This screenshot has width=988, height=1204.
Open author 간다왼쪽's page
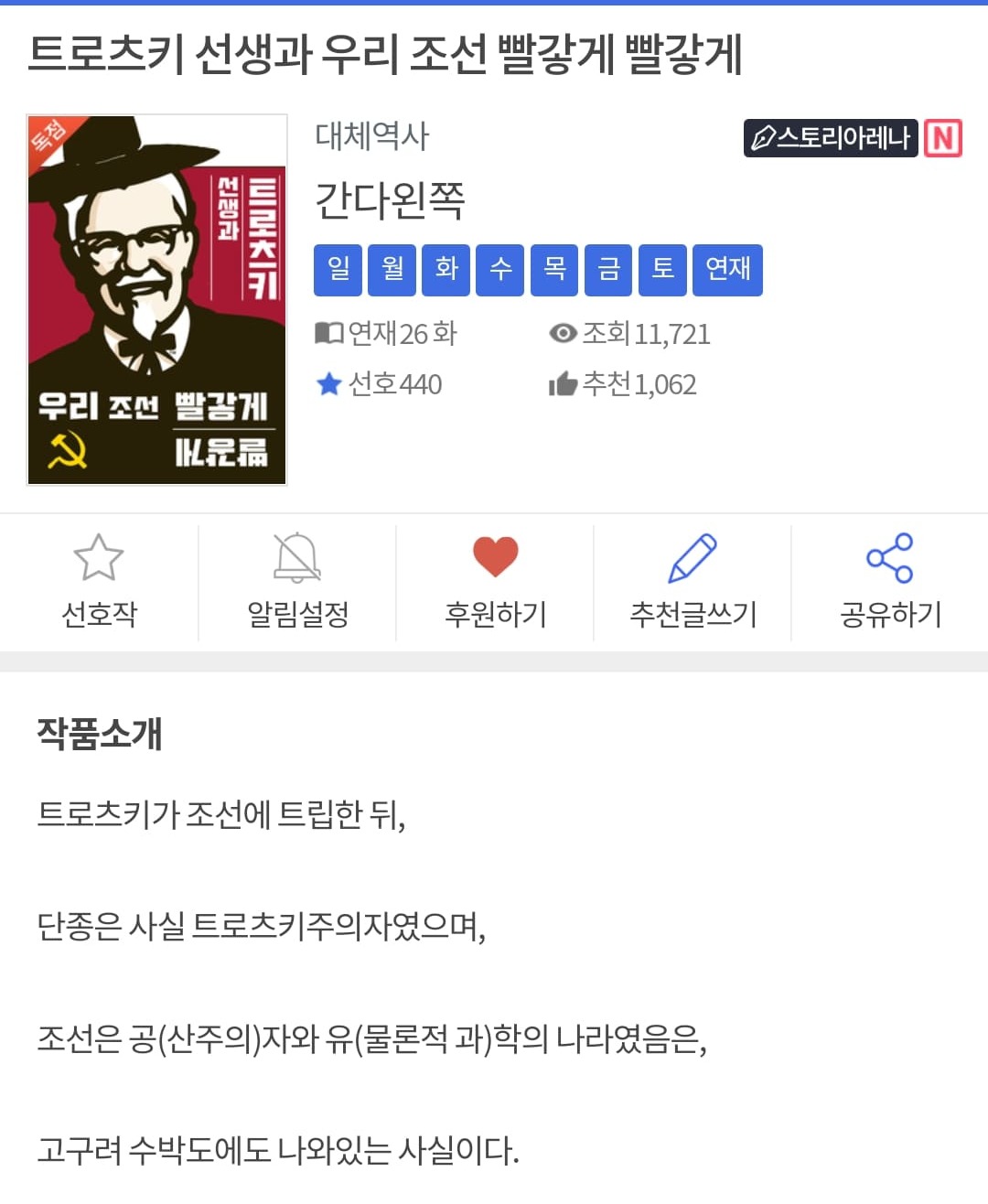(x=391, y=200)
